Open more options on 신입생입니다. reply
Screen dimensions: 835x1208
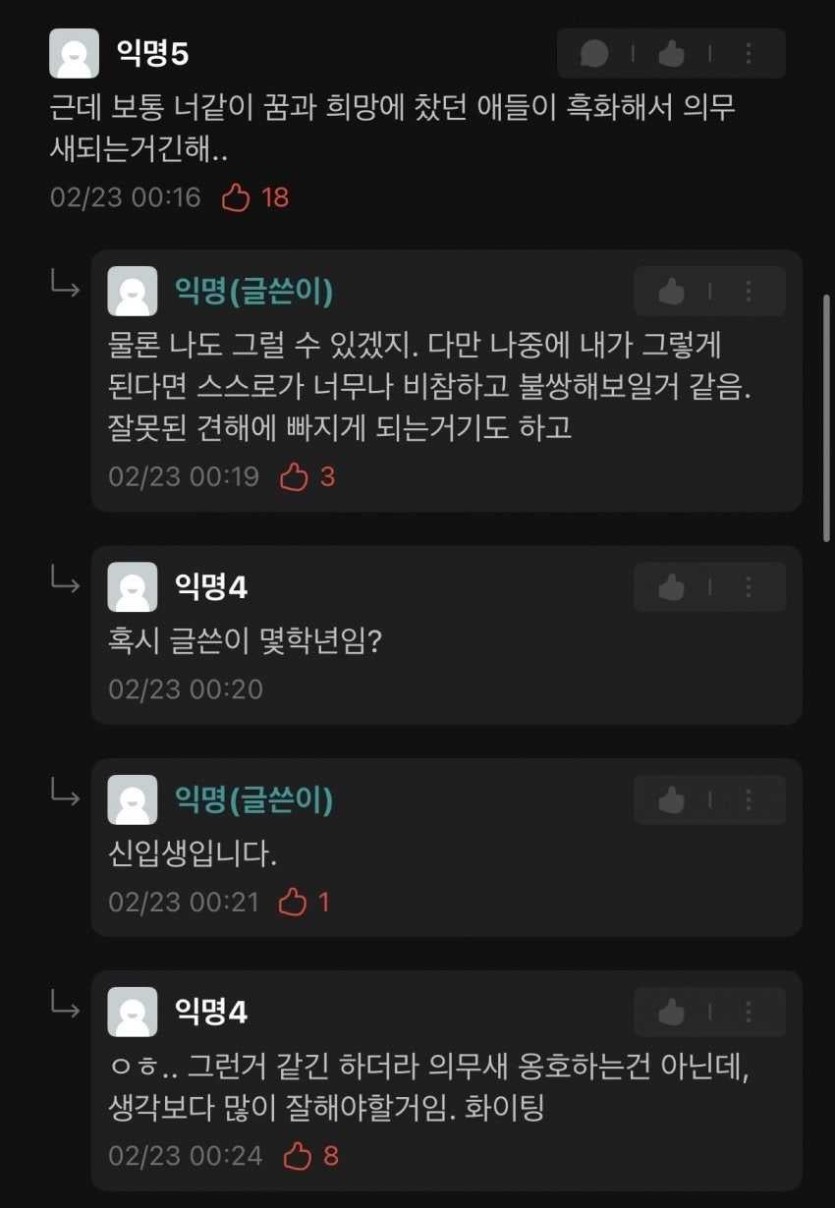748,800
